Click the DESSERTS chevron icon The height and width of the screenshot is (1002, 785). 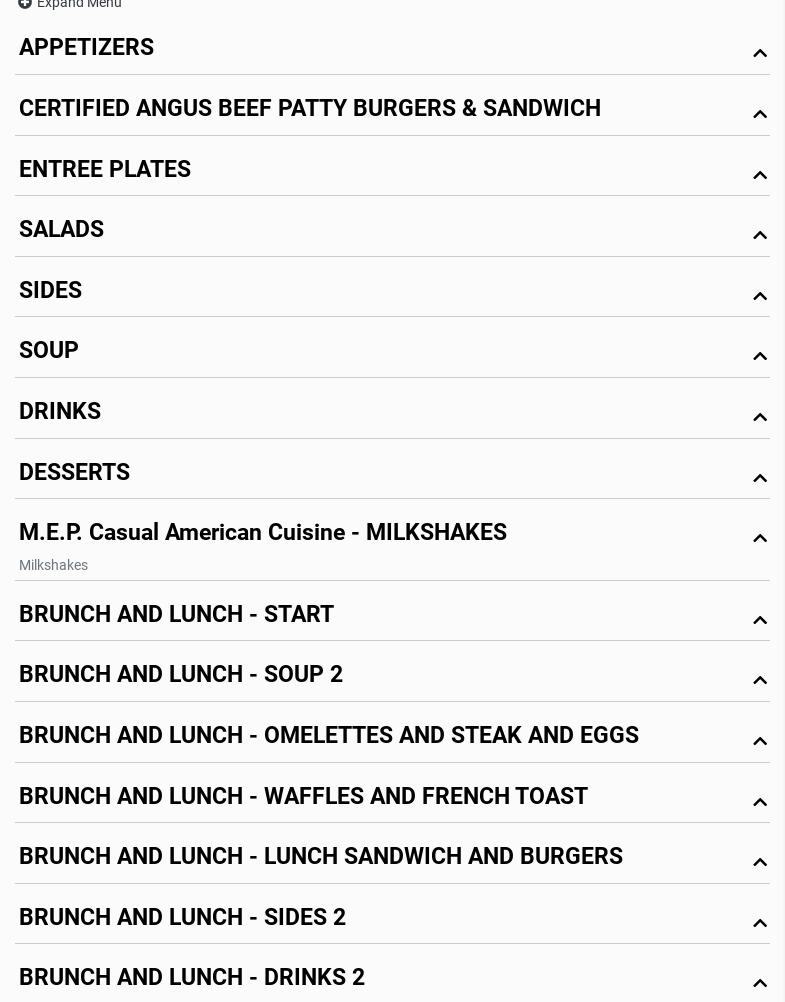click(x=760, y=478)
